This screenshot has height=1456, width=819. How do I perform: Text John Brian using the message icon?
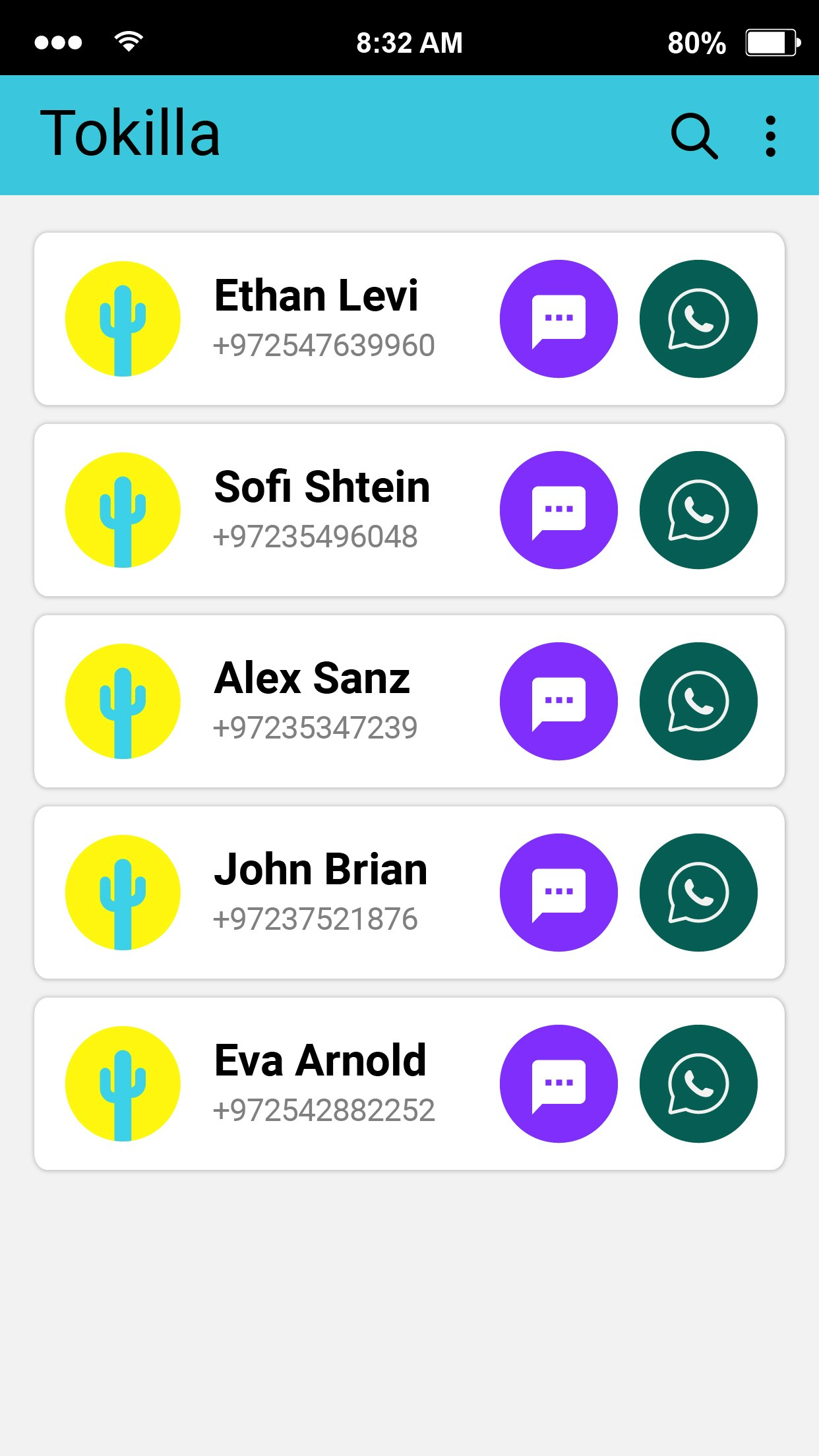(x=559, y=893)
